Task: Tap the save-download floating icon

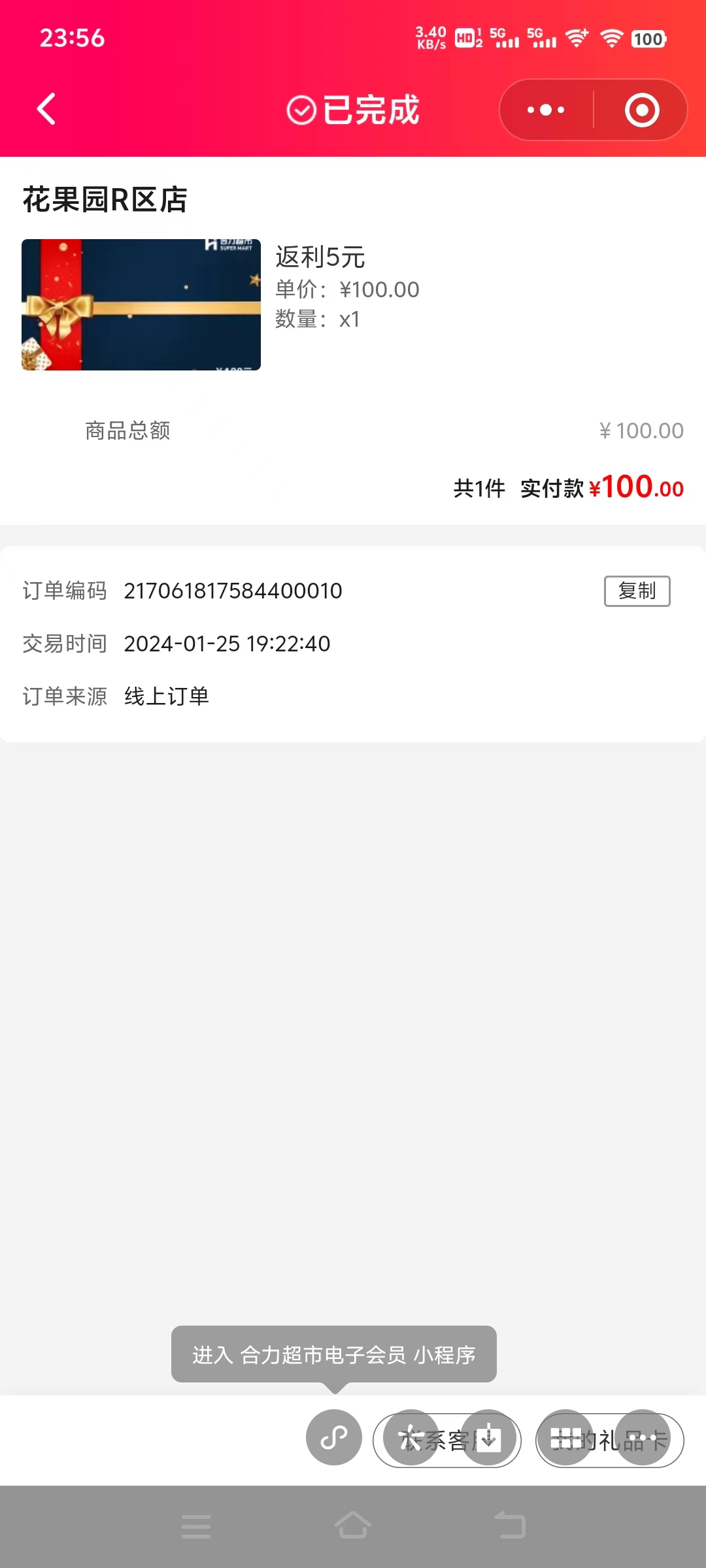Action: coord(488,1437)
